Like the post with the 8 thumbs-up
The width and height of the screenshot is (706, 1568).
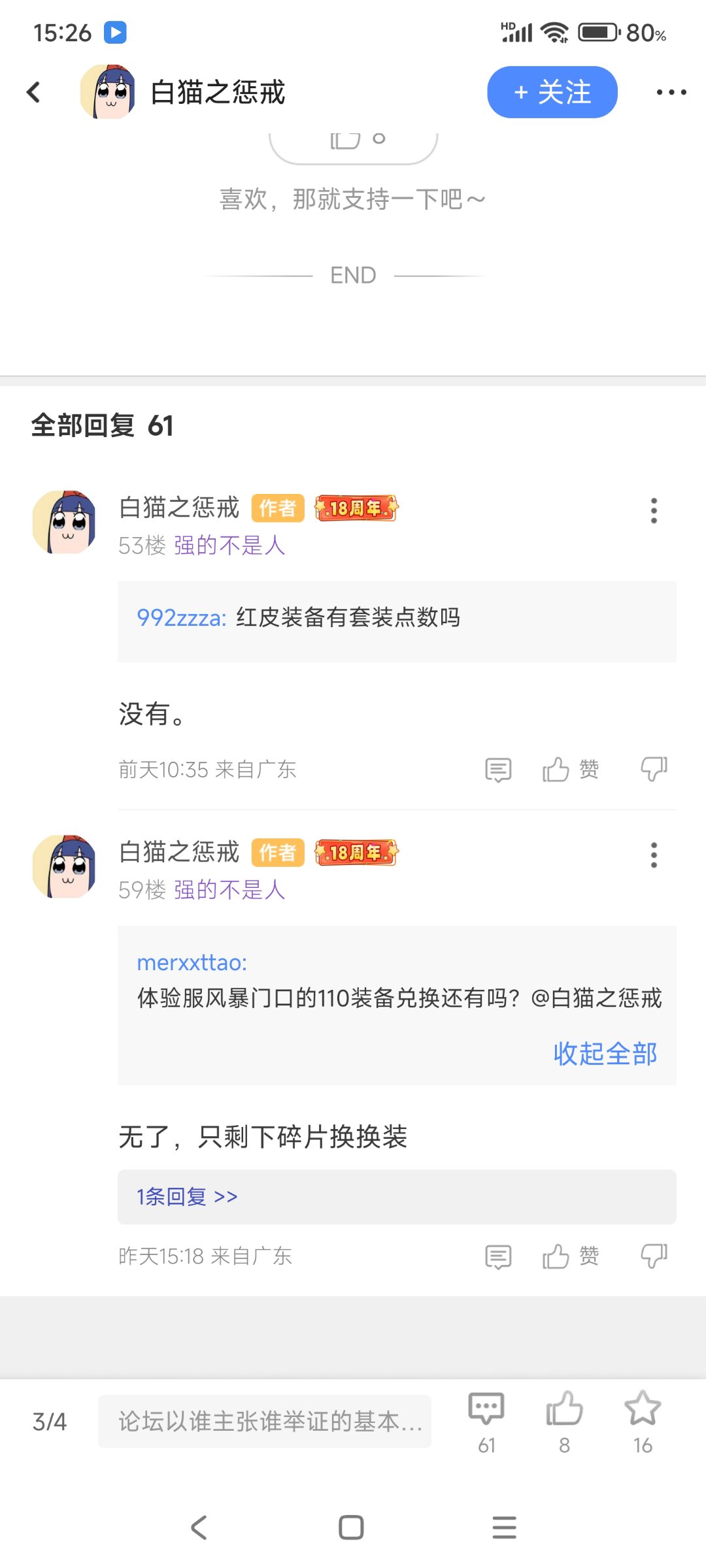pos(564,1422)
